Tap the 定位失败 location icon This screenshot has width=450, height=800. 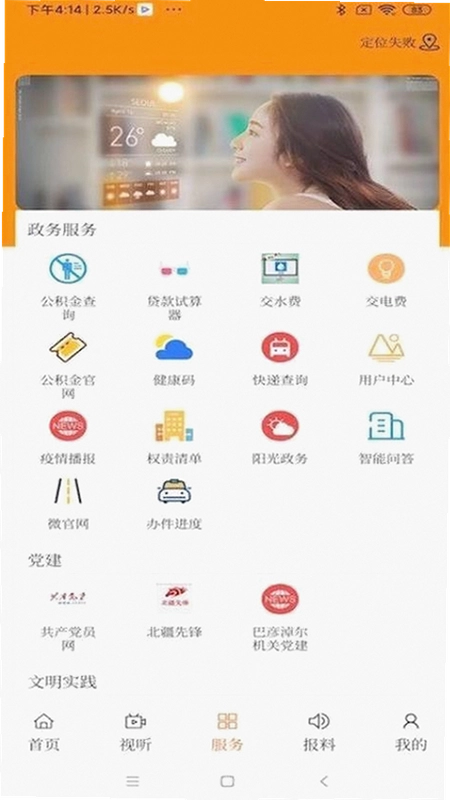click(x=429, y=43)
